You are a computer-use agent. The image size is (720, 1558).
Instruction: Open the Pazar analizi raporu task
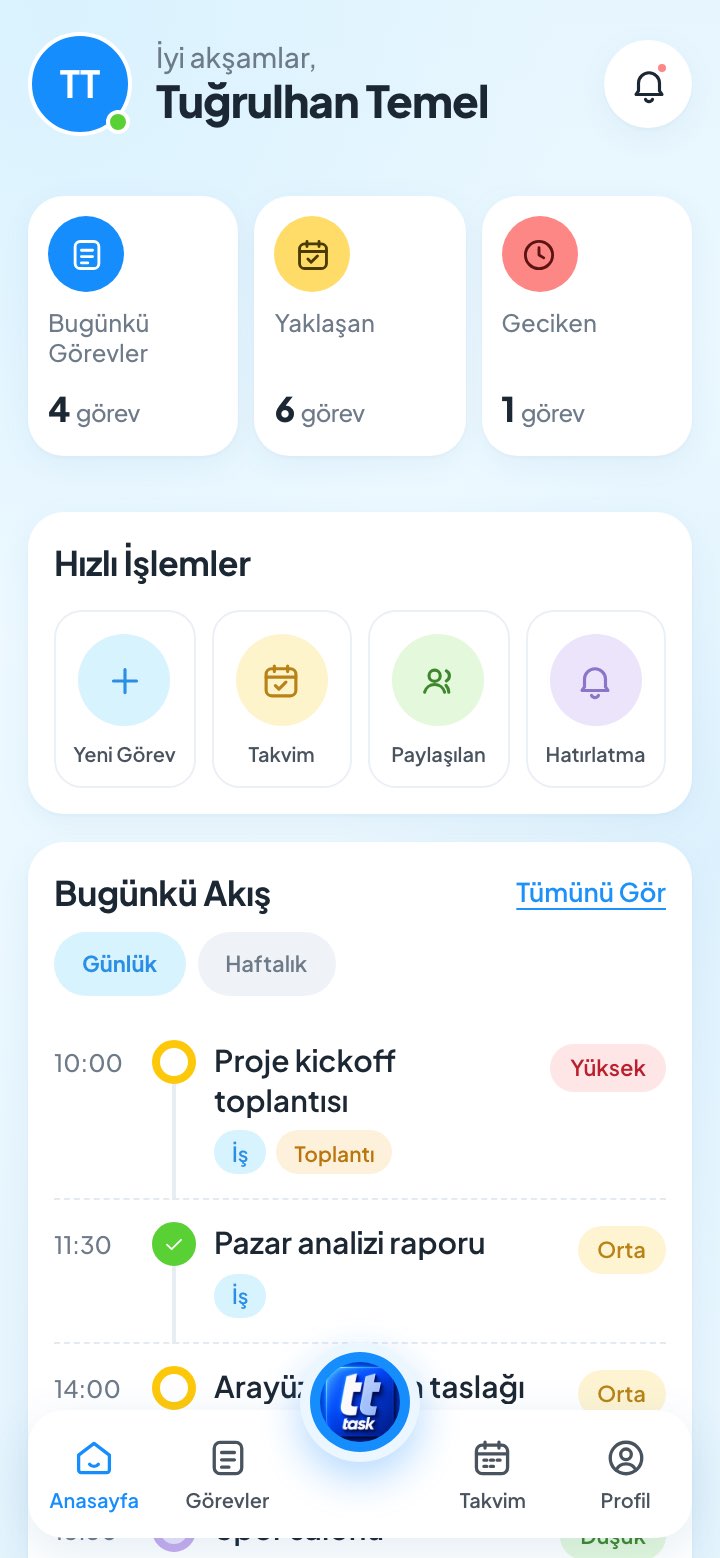[350, 1244]
